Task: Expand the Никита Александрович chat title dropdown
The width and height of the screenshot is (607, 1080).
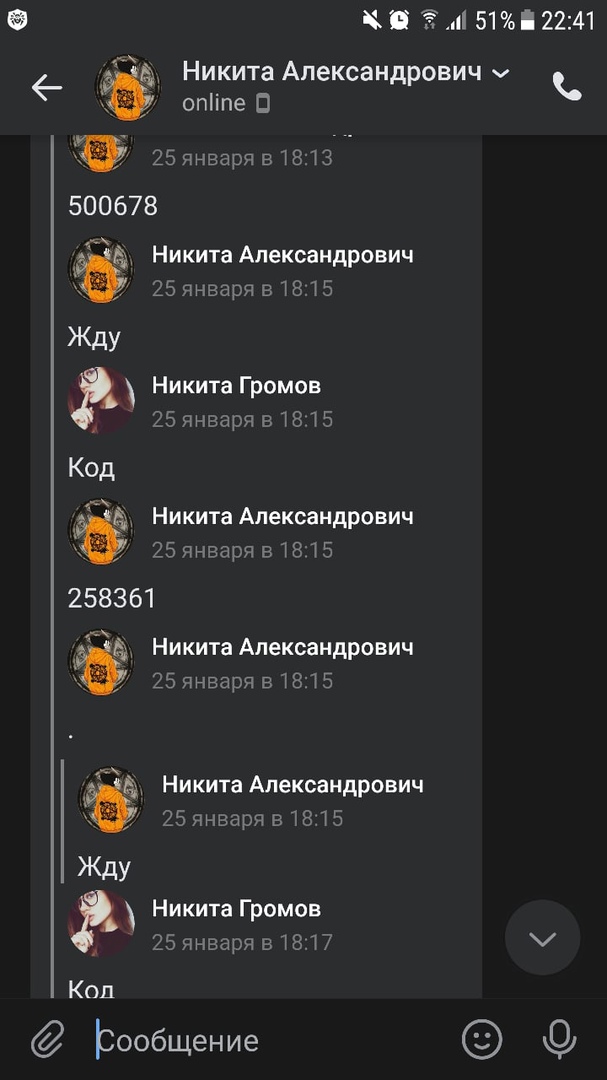Action: (502, 73)
